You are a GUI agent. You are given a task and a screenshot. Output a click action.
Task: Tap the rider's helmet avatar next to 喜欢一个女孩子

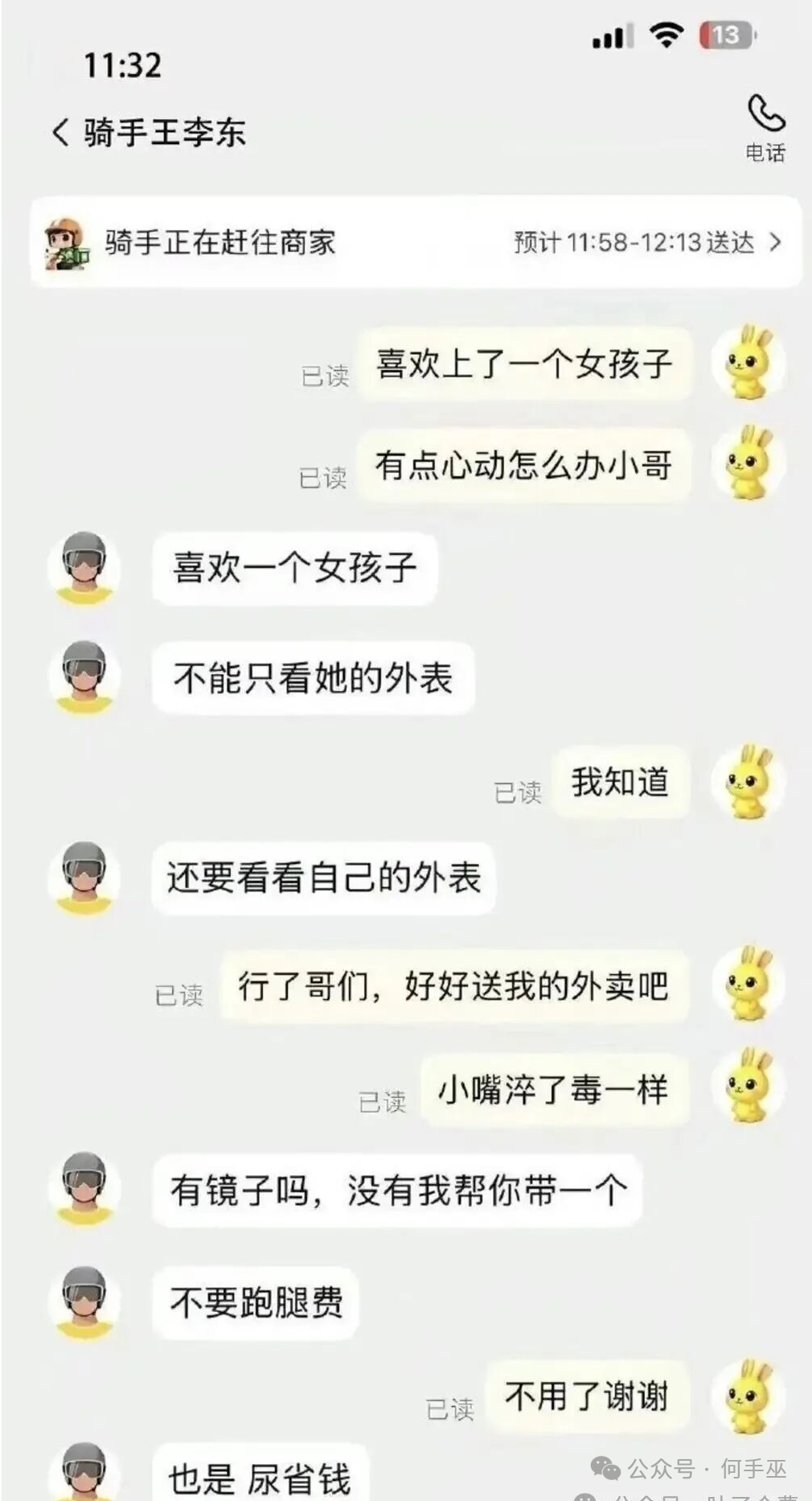[83, 567]
